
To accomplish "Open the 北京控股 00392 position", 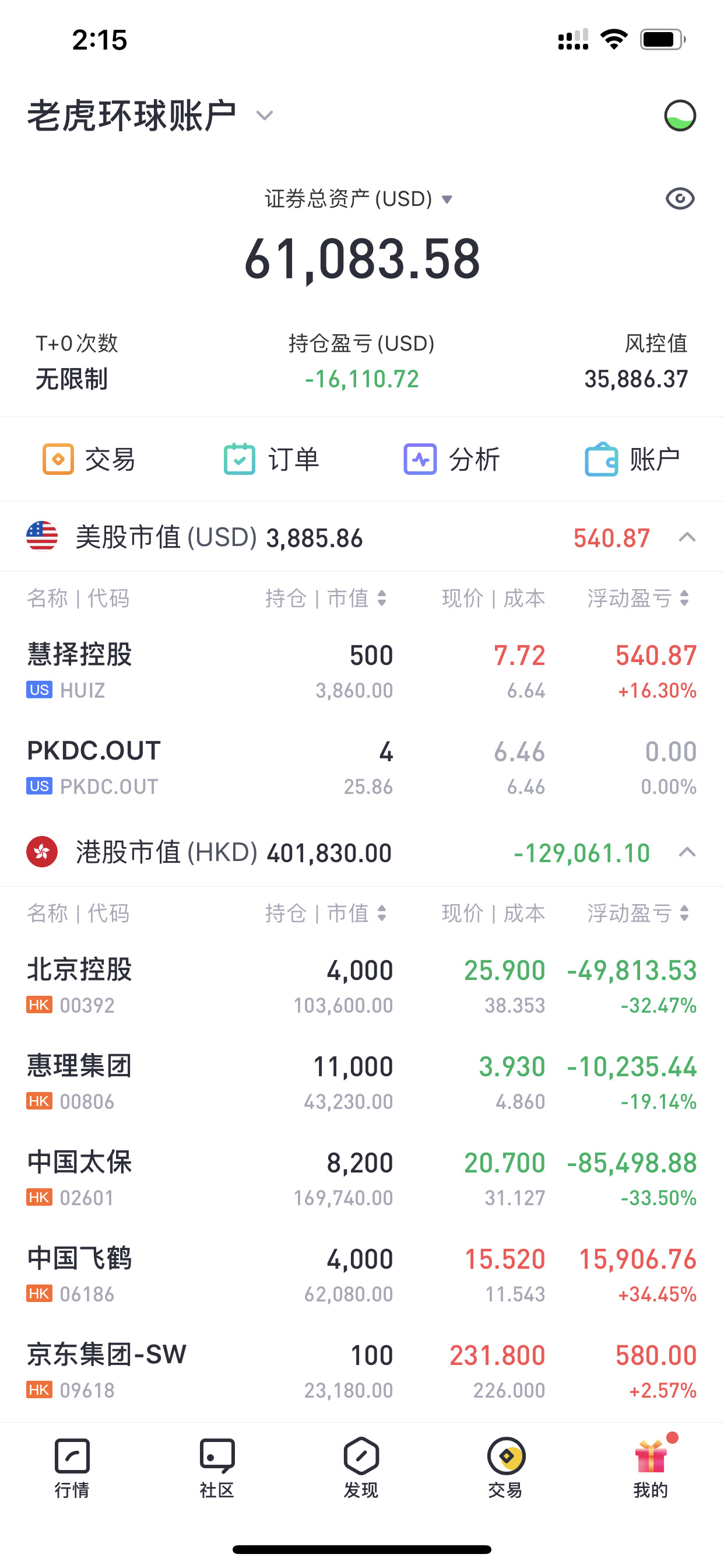I will pos(362,986).
